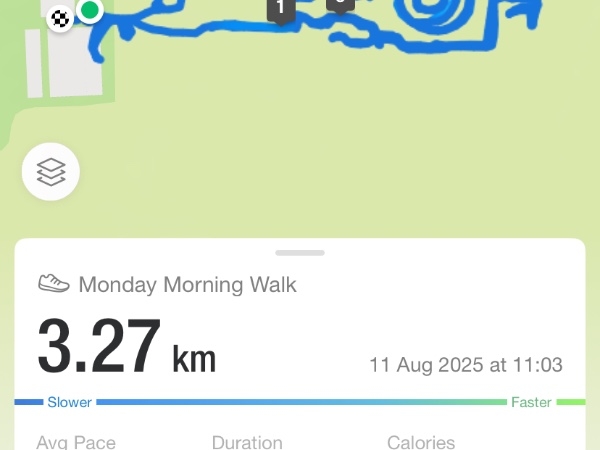Open the map layers button

click(51, 173)
